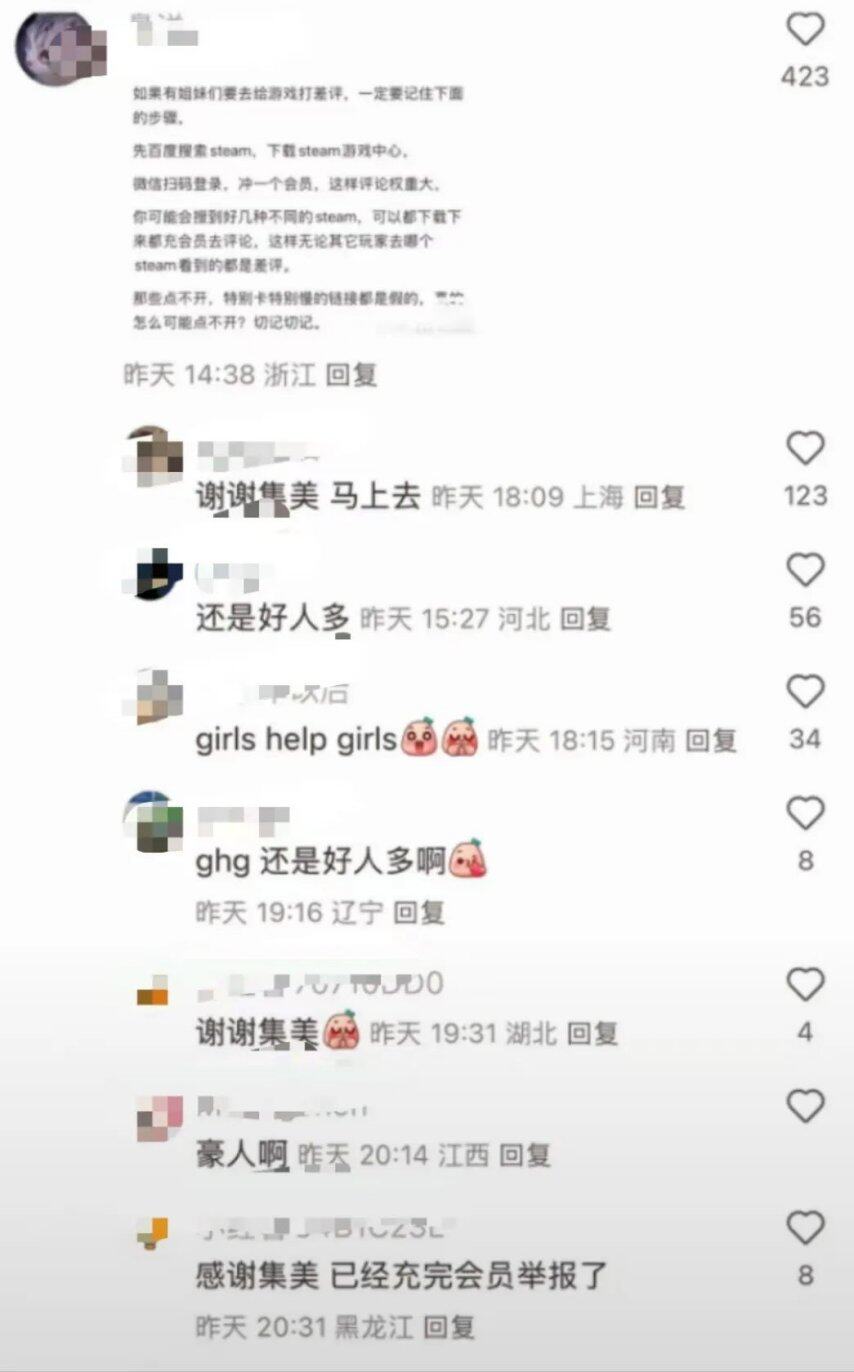854x1372 pixels.
Task: Like the 'girls help girls' comment
Action: pyautogui.click(x=805, y=692)
